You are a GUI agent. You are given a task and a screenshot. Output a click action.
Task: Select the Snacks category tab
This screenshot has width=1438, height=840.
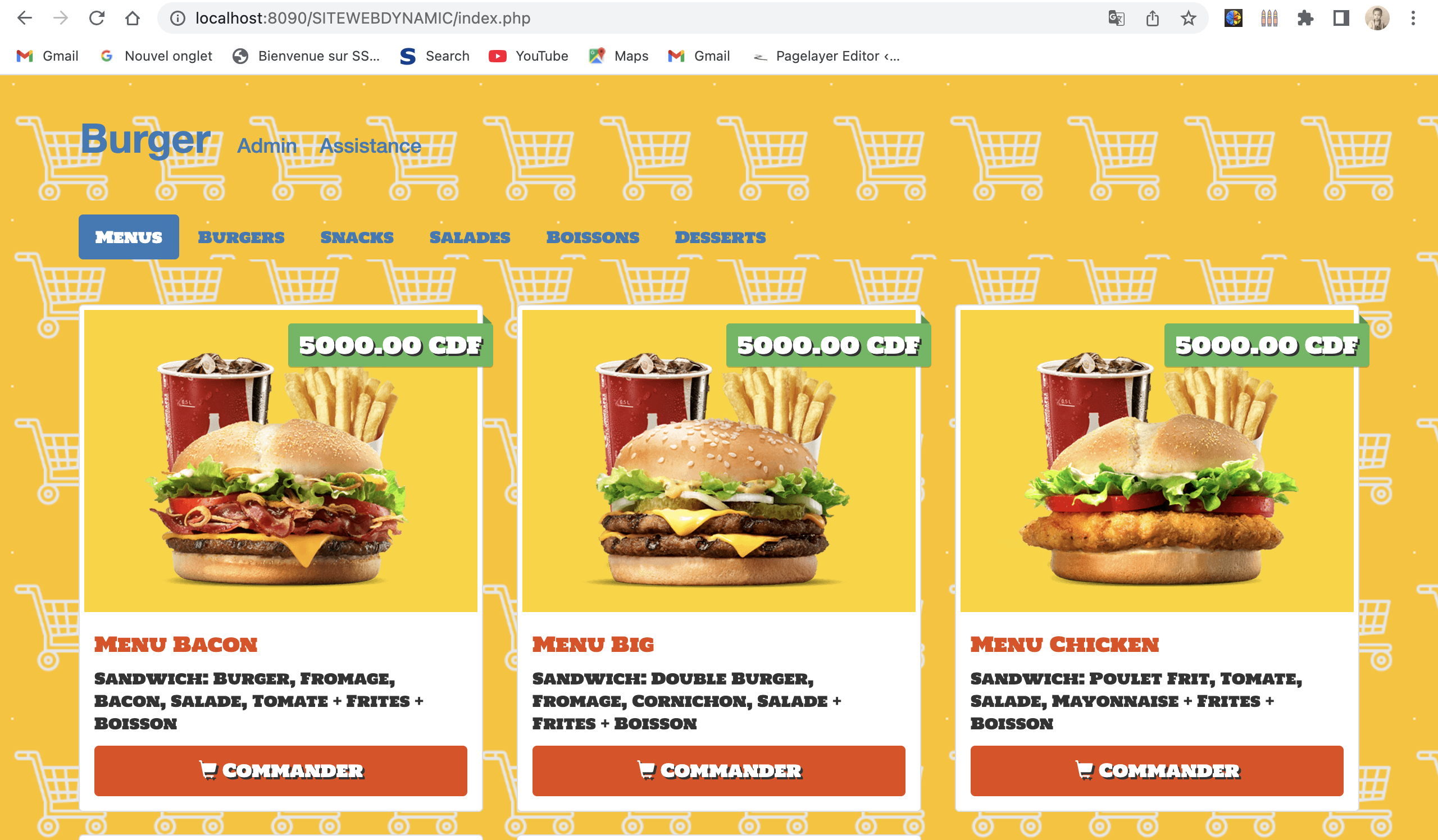pyautogui.click(x=357, y=237)
